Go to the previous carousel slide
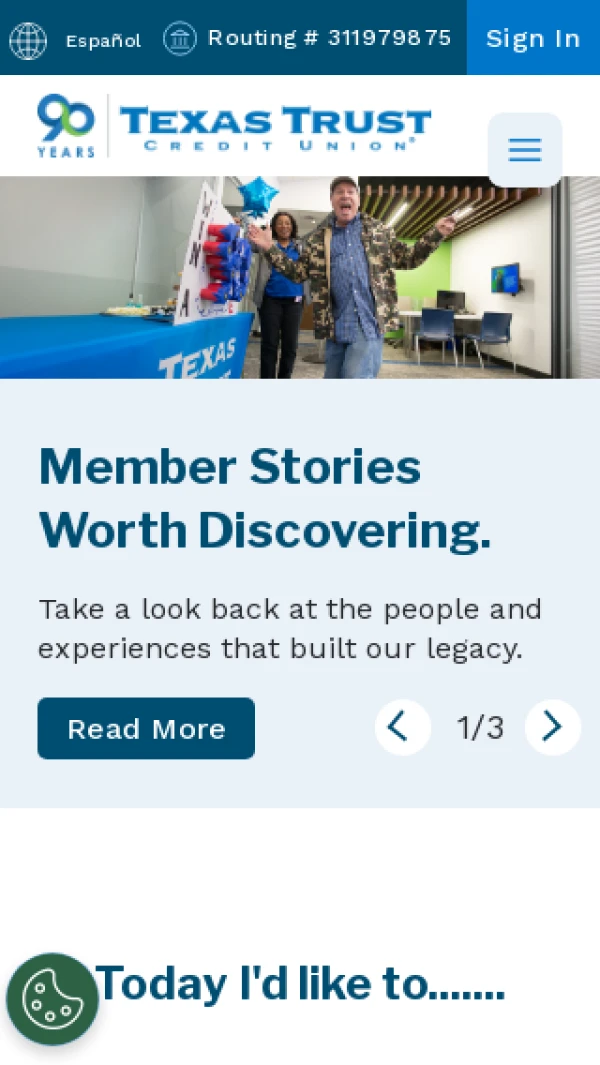This screenshot has width=600, height=1065. coord(403,727)
